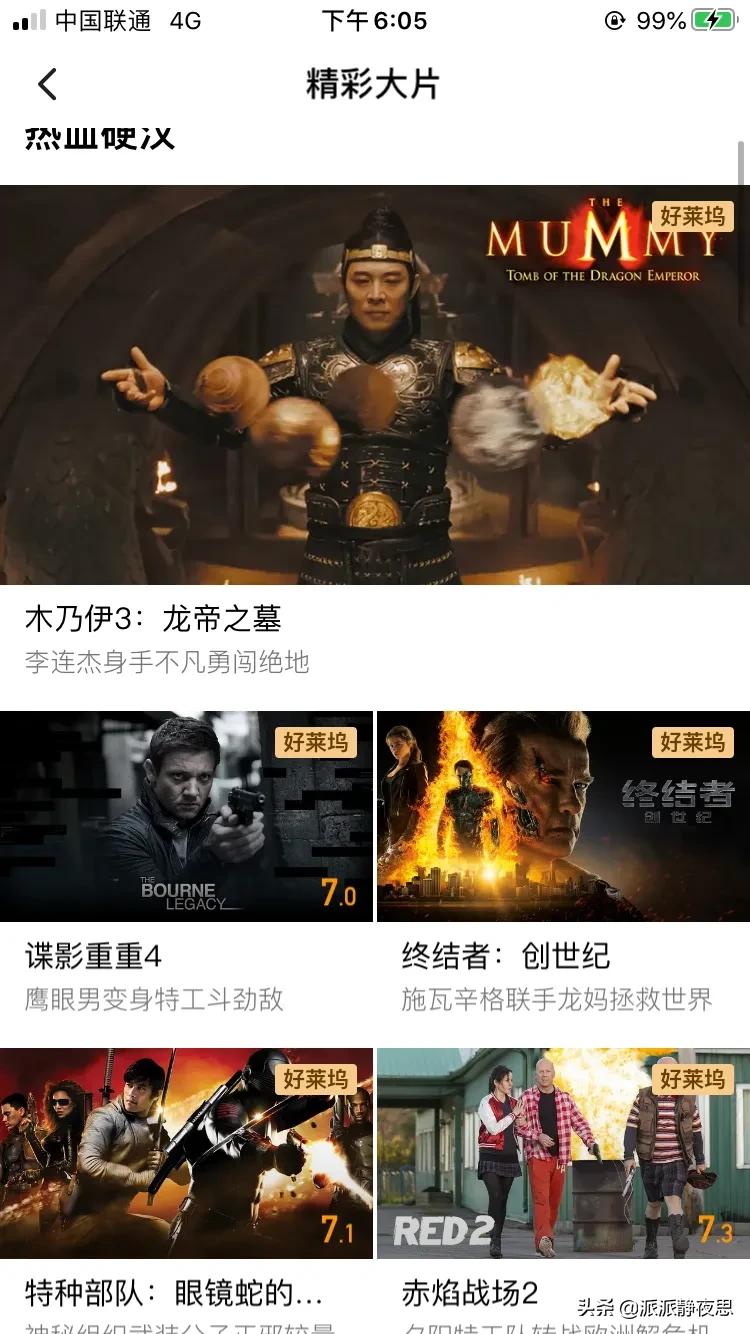Open the 终结者：创世纪 movie card
750x1334 pixels.
click(563, 816)
